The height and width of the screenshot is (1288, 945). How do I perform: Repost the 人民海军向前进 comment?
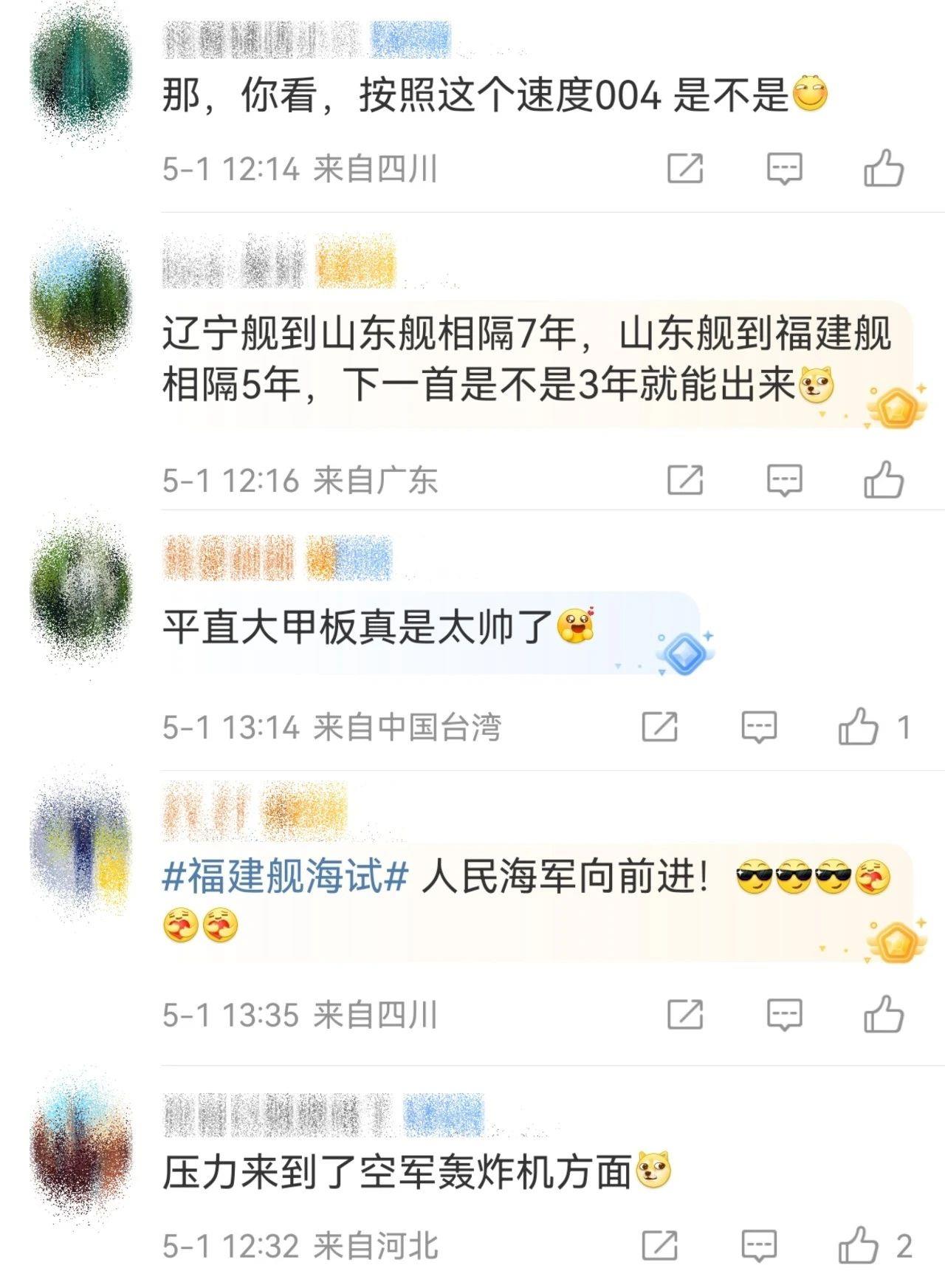click(x=685, y=1014)
